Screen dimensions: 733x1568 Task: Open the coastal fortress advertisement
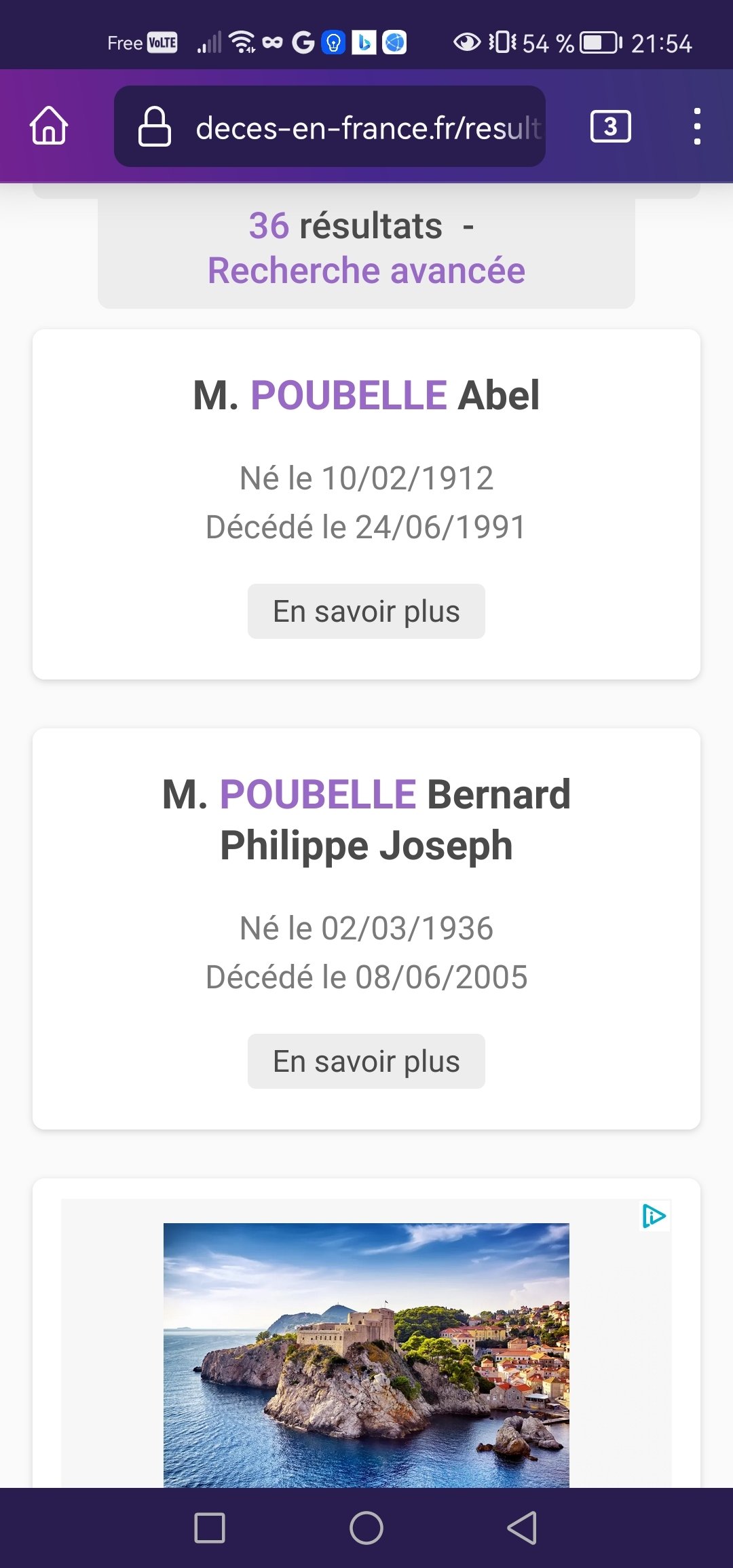pyautogui.click(x=366, y=1355)
